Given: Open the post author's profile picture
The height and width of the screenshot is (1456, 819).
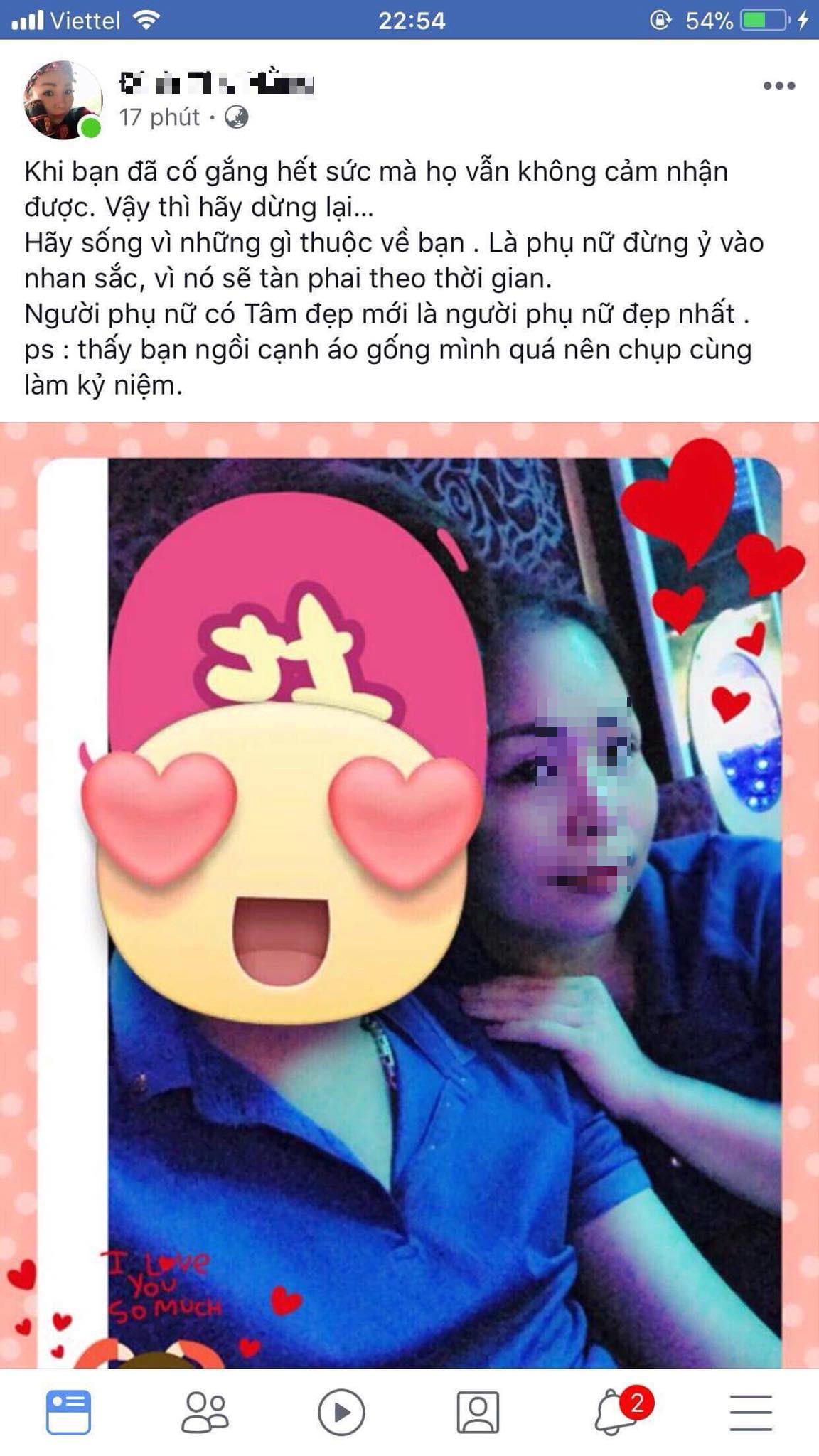Looking at the screenshot, I should [x=62, y=100].
